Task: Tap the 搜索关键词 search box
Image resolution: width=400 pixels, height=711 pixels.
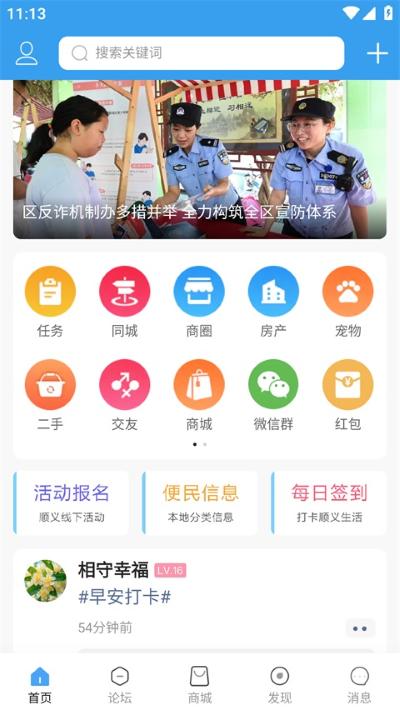Action: [201, 54]
